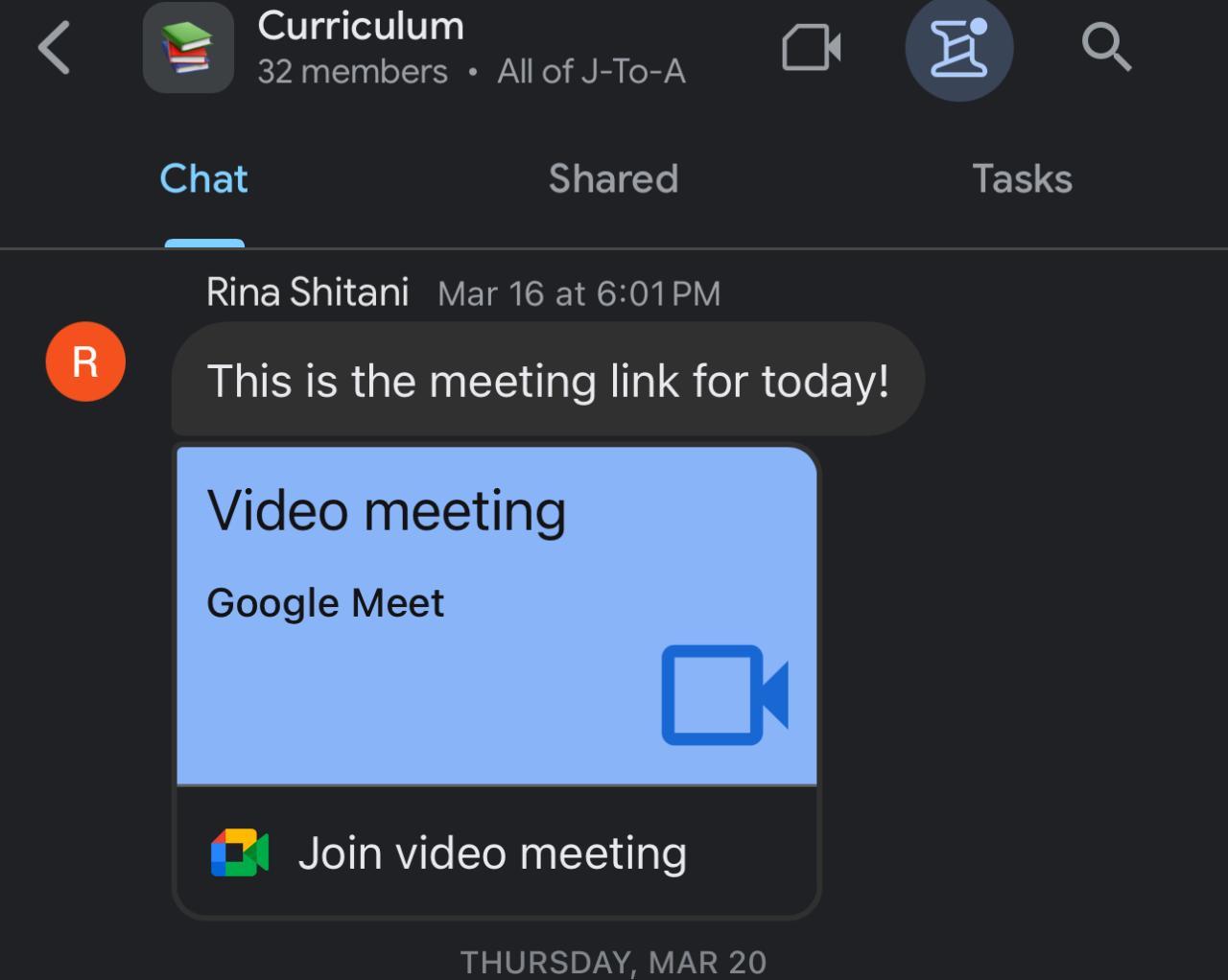Select the Chat tab
The image size is (1228, 980).
[203, 179]
